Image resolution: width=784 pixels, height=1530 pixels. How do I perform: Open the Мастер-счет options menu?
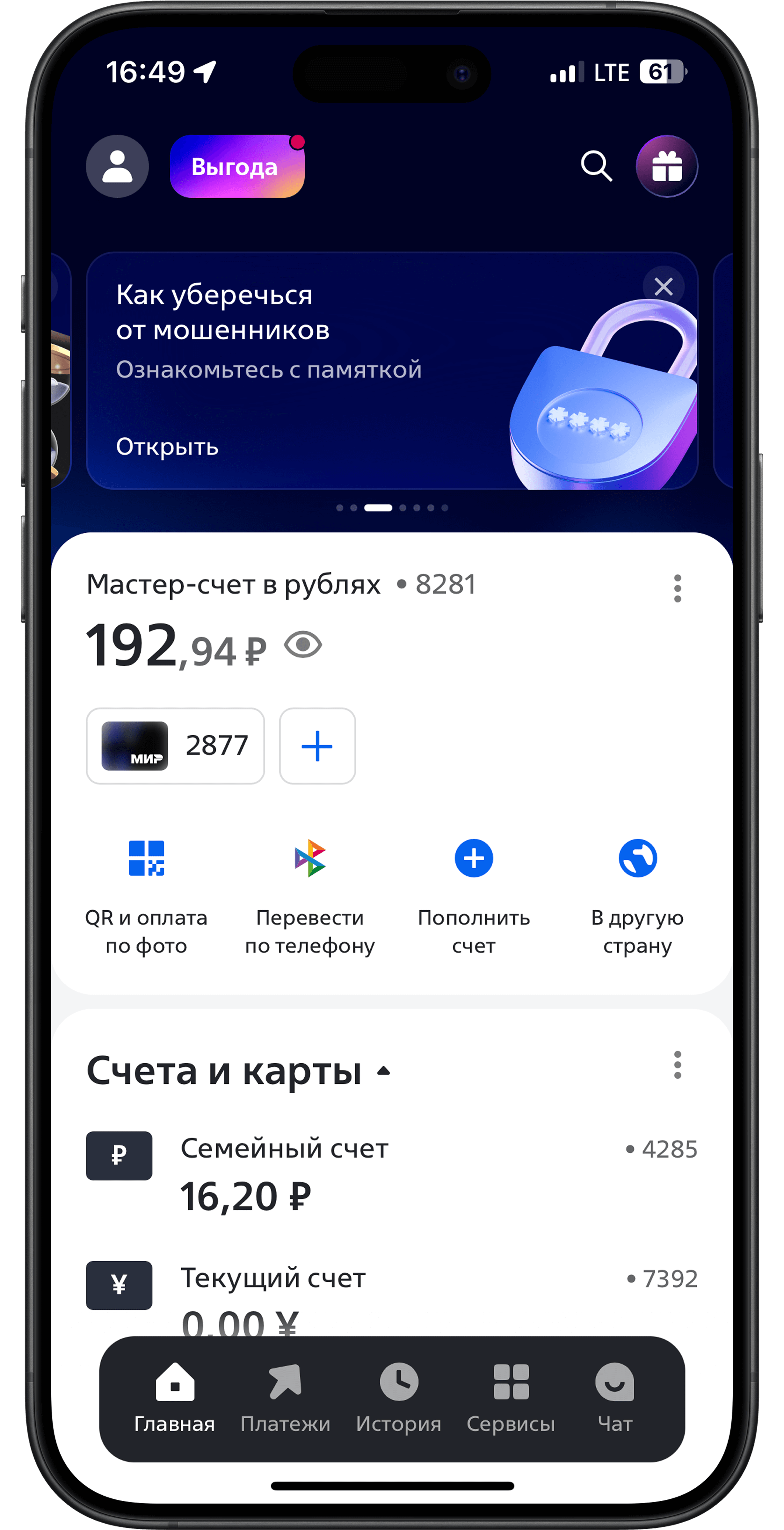(677, 588)
